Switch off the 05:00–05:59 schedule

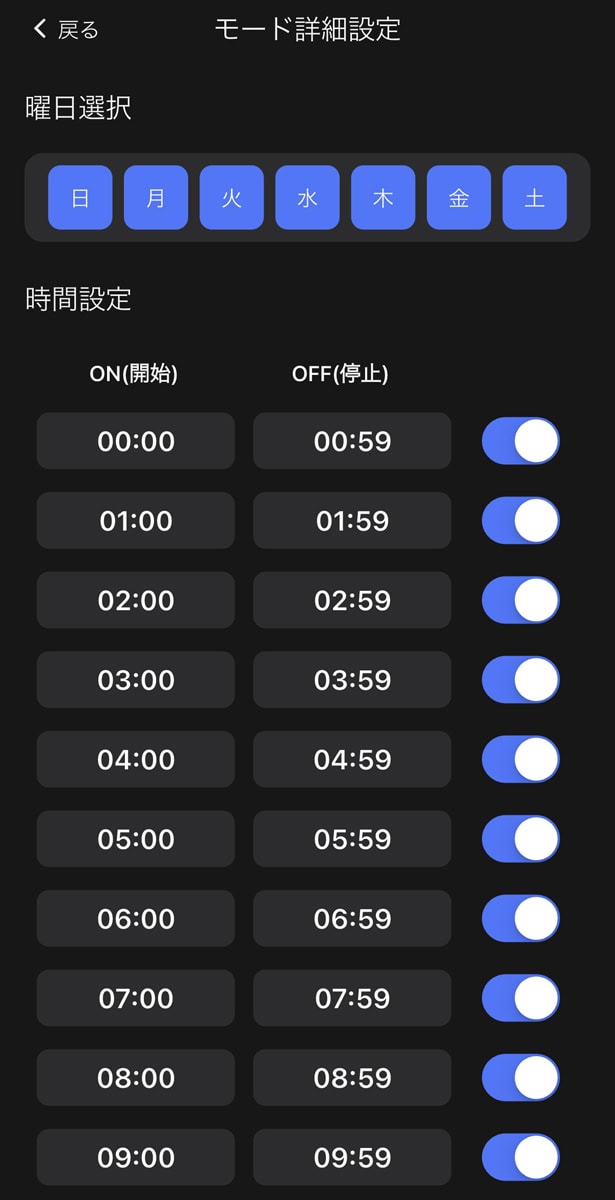point(520,839)
